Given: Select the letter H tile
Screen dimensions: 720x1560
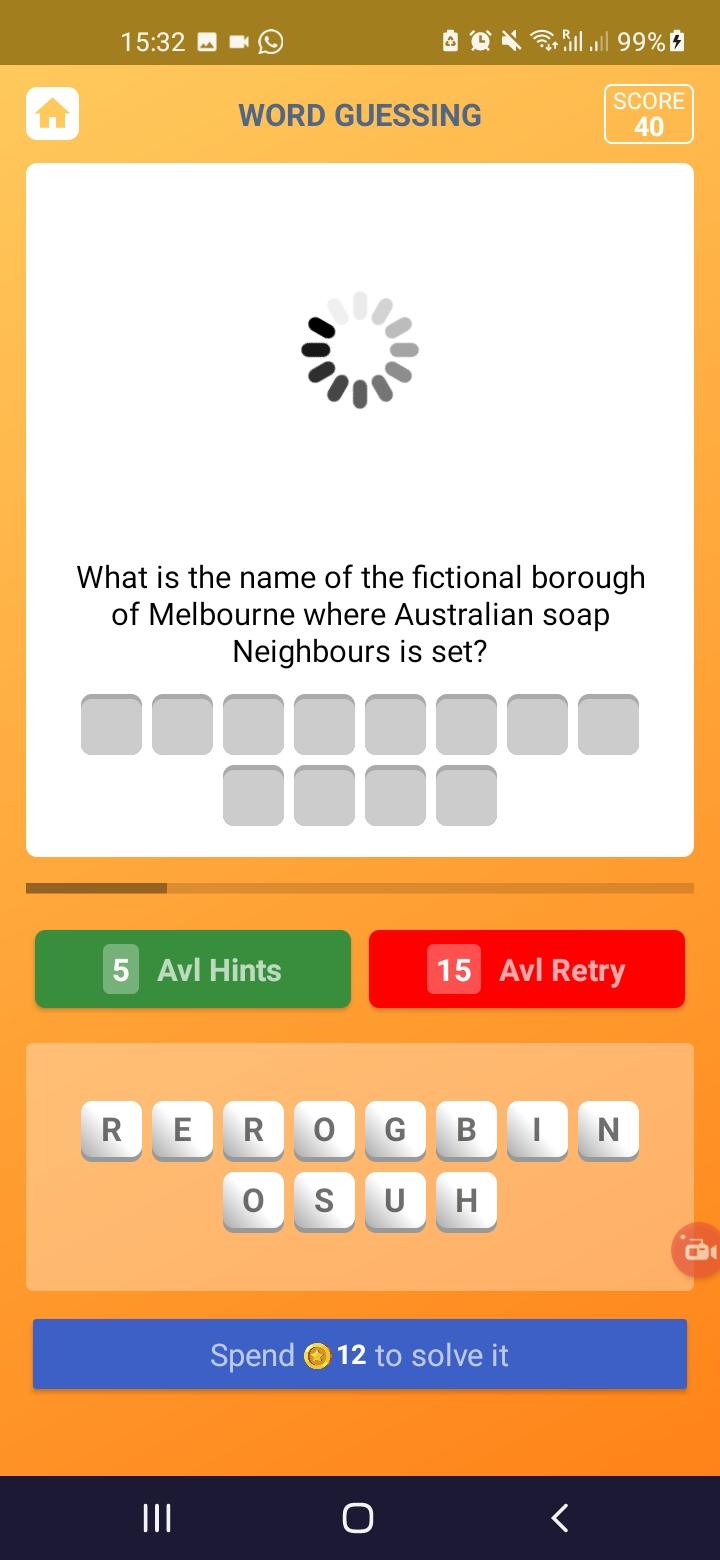Looking at the screenshot, I should pyautogui.click(x=466, y=1202).
